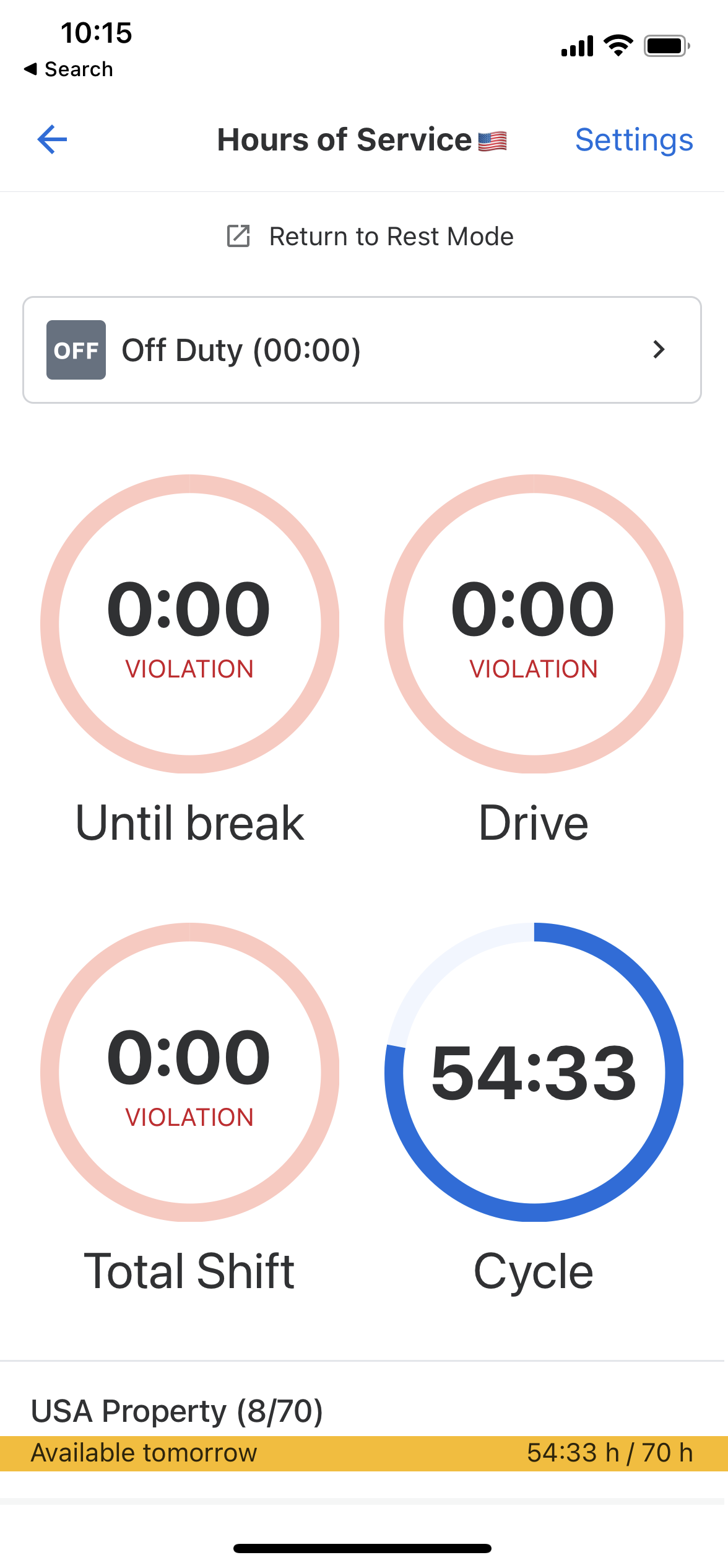Select the OFF duty status badge
Viewport: 728px width, 1568px height.
[76, 350]
